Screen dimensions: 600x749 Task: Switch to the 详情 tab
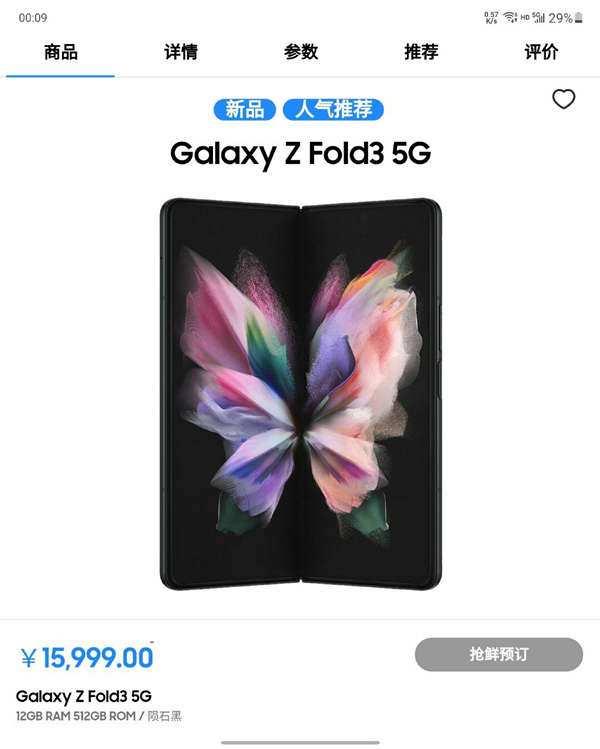[x=181, y=53]
